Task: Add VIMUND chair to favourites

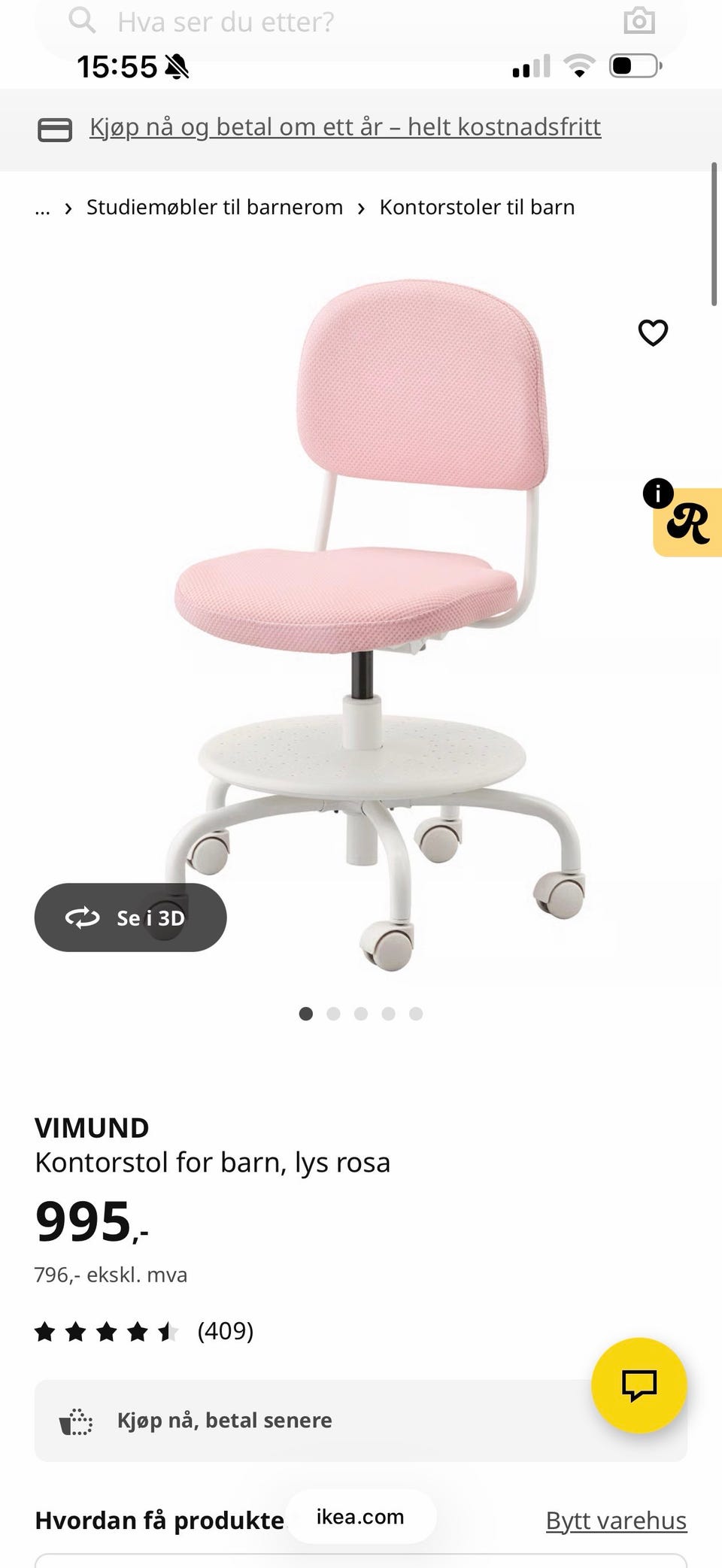Action: (653, 332)
